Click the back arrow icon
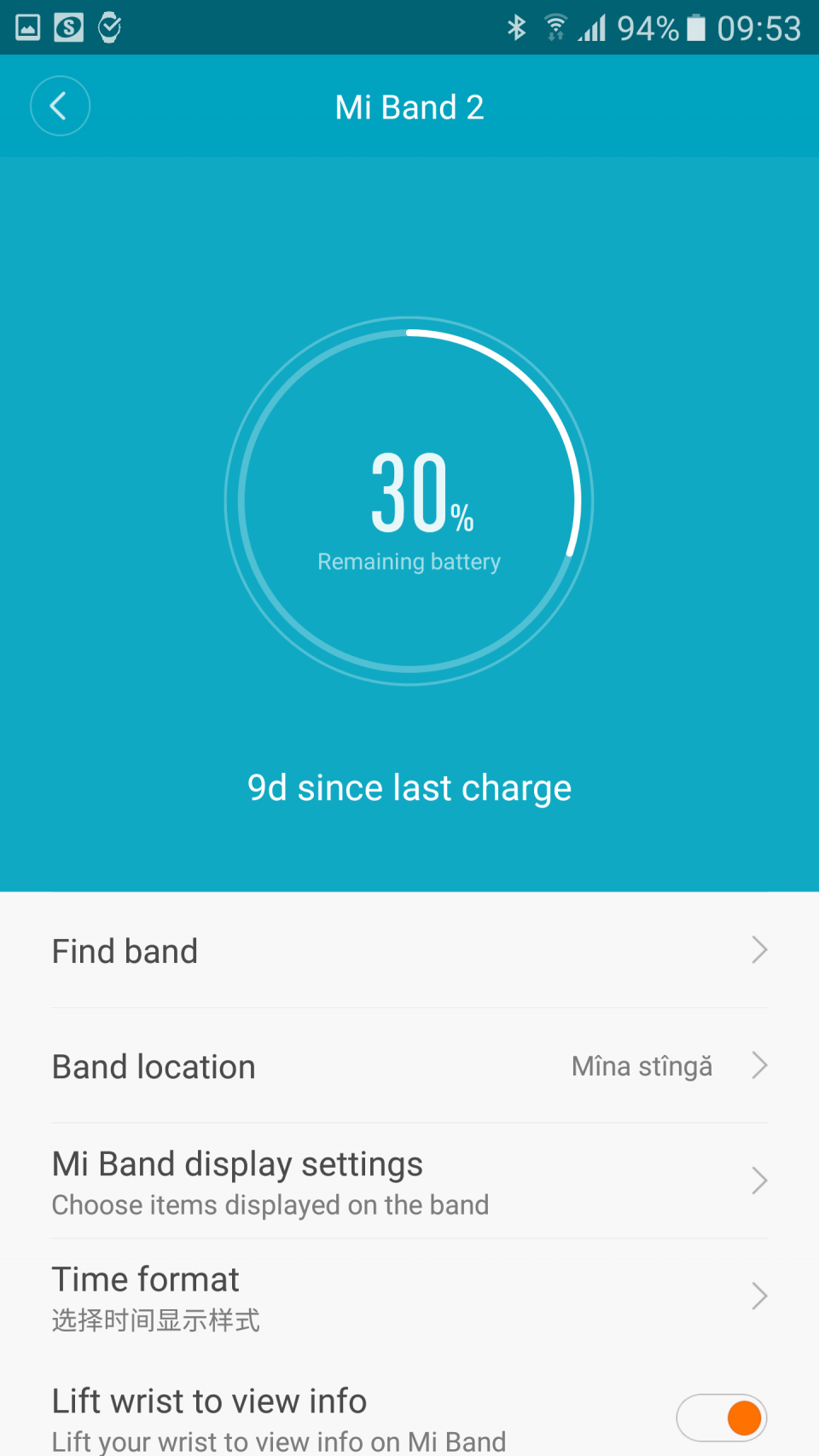Viewport: 819px width, 1456px height. (60, 106)
